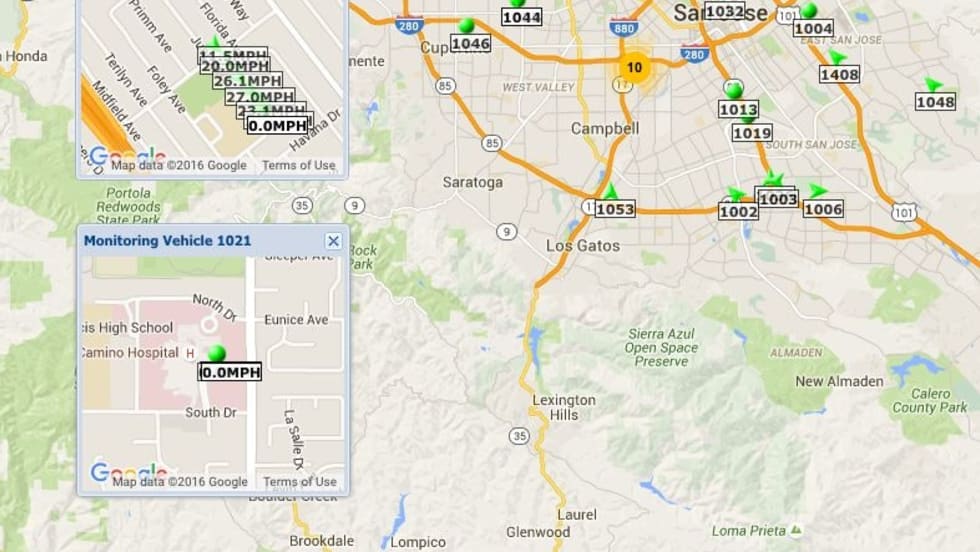The width and height of the screenshot is (980, 552).
Task: Select vehicle marker 1408
Action: click(839, 74)
